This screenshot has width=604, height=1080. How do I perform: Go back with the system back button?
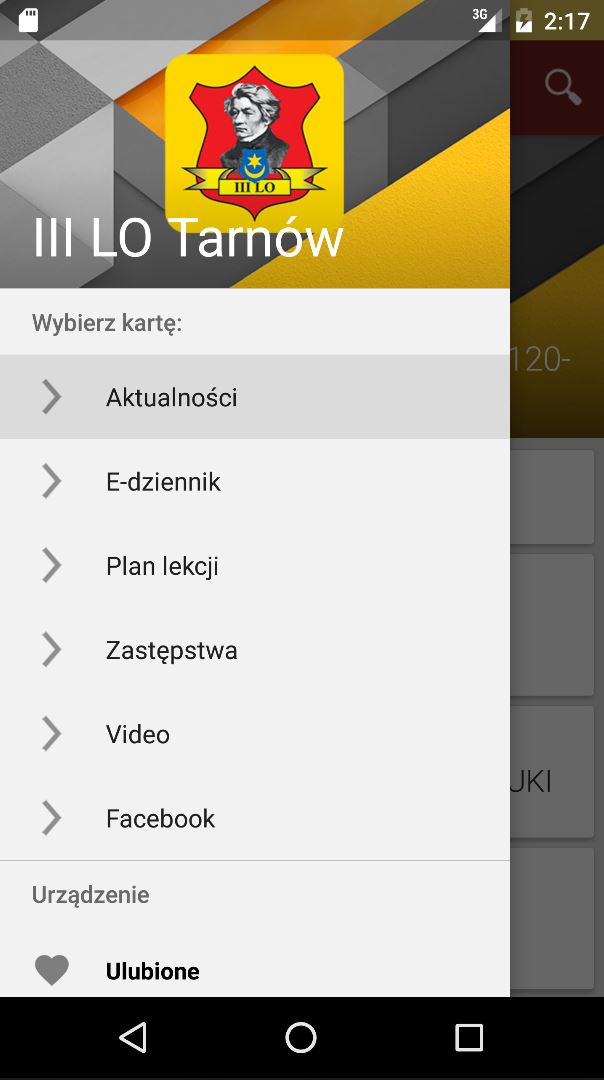point(133,1037)
